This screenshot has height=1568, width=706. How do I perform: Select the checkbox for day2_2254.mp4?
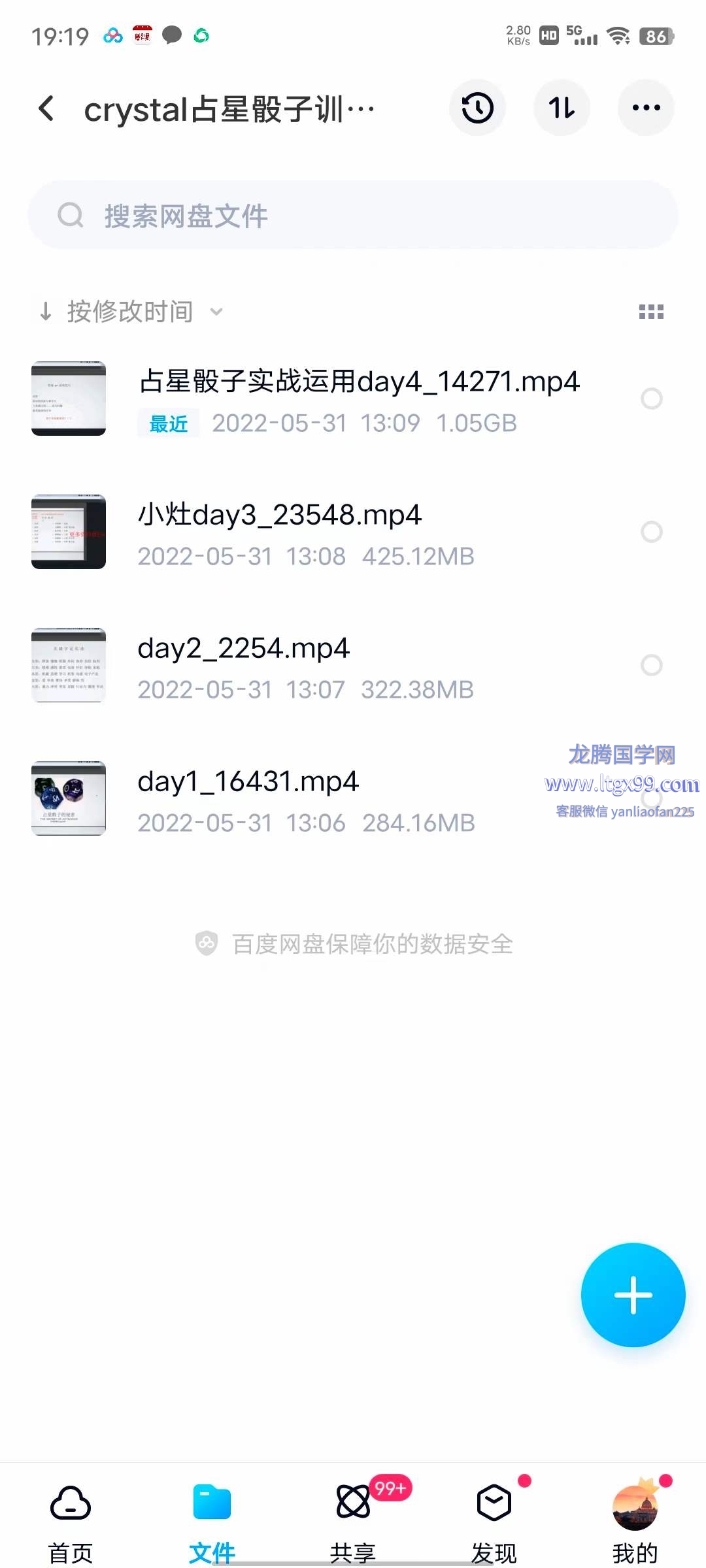(652, 665)
